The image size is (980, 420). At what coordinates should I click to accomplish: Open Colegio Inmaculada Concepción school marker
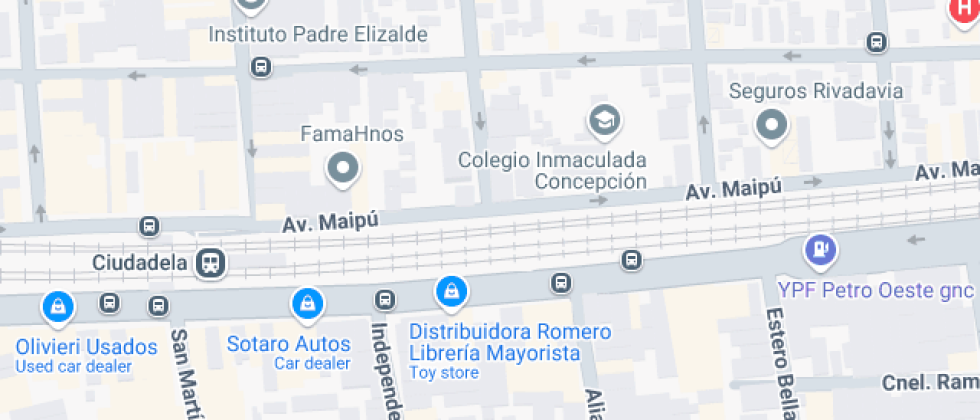603,121
